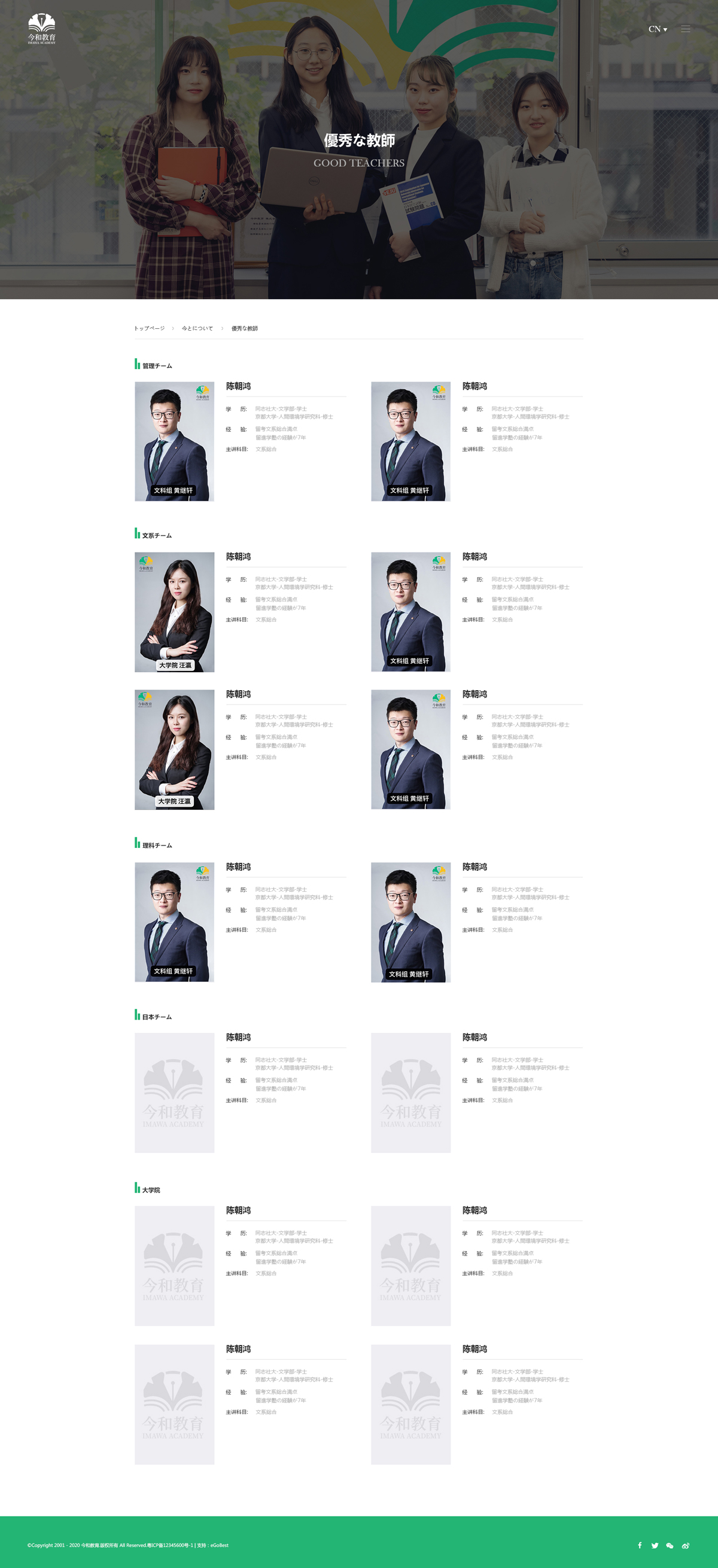
Task: Open the Weibo icon in footer
Action: point(686,1545)
